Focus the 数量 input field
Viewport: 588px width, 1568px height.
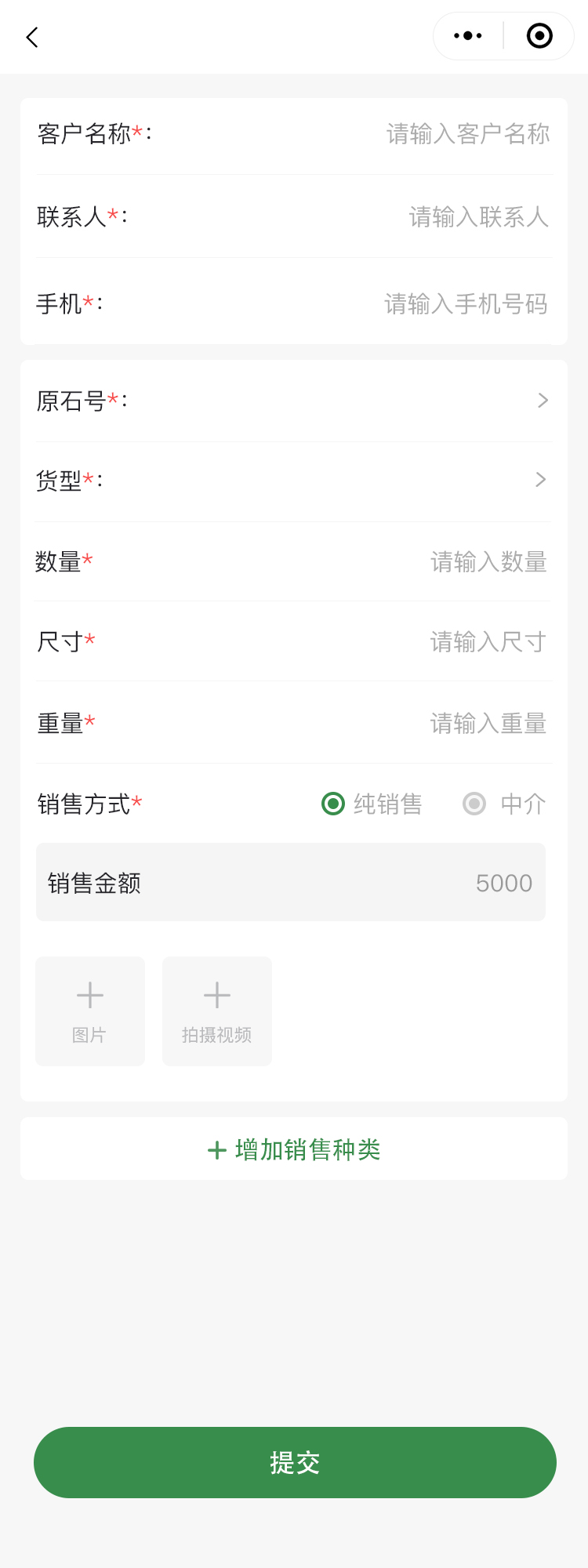click(488, 562)
